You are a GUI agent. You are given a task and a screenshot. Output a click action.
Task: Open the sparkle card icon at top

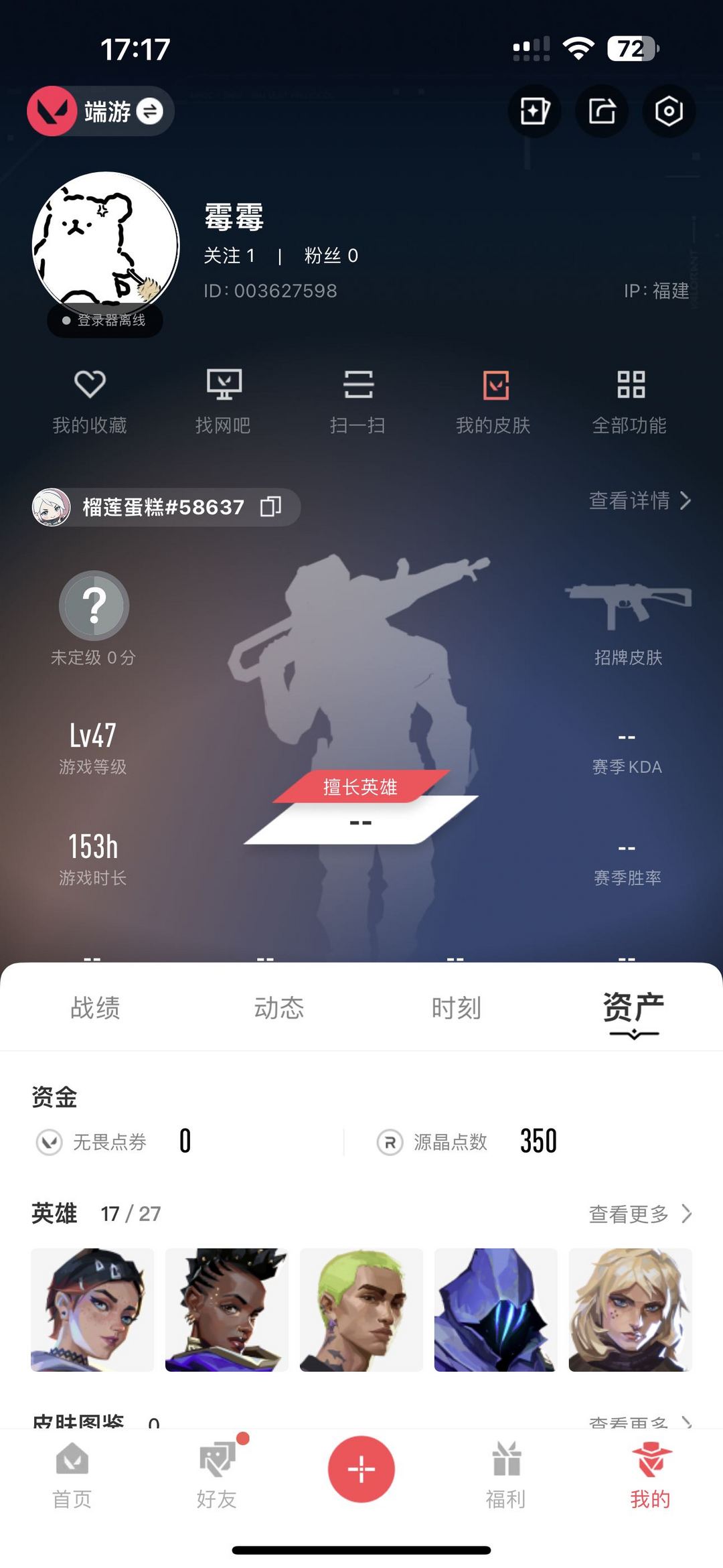[535, 111]
